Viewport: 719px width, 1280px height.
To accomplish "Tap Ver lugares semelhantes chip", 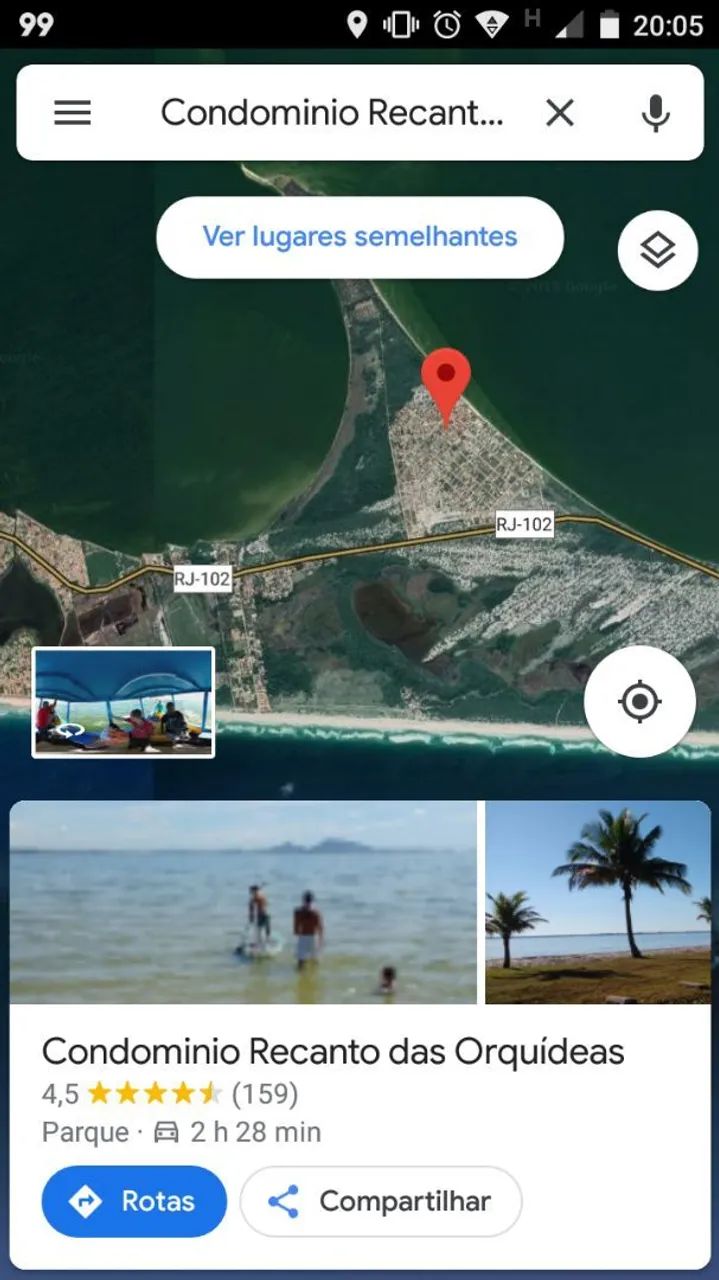I will [360, 237].
